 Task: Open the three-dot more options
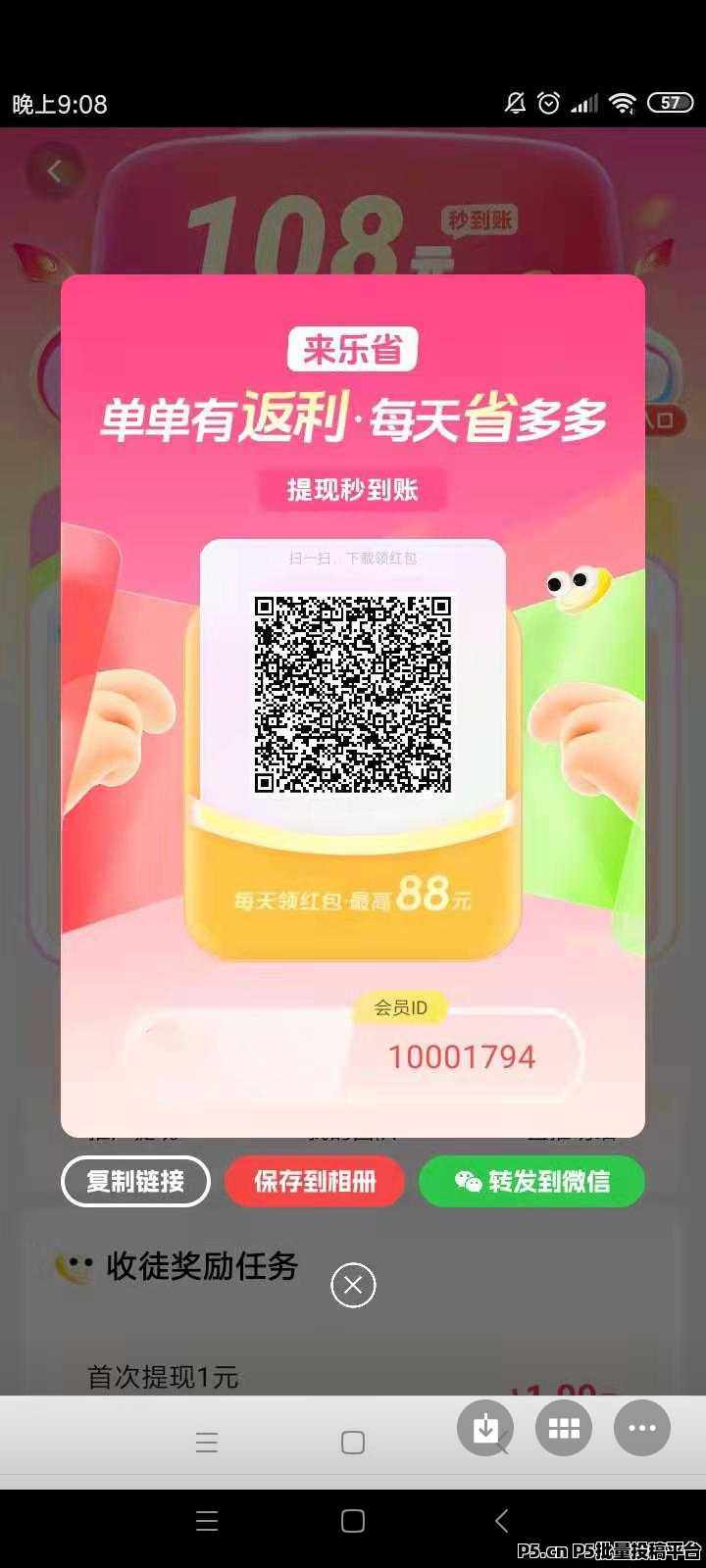point(642,1429)
